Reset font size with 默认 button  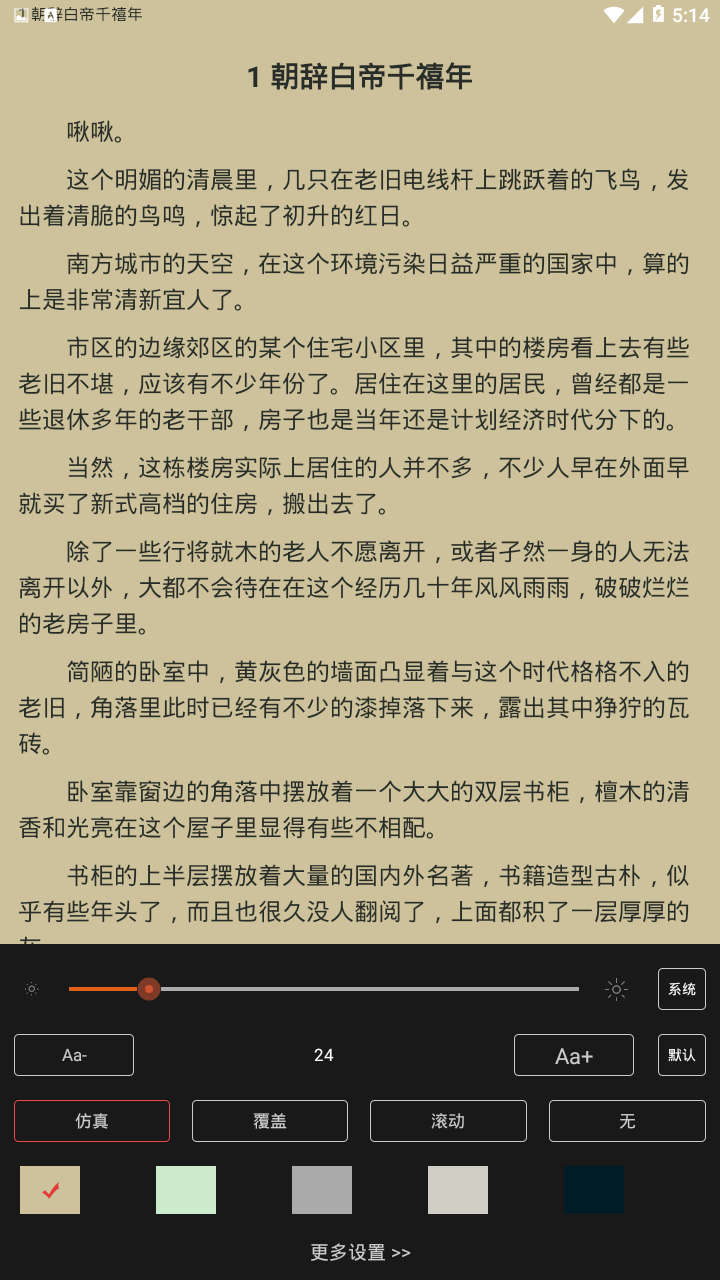682,1055
